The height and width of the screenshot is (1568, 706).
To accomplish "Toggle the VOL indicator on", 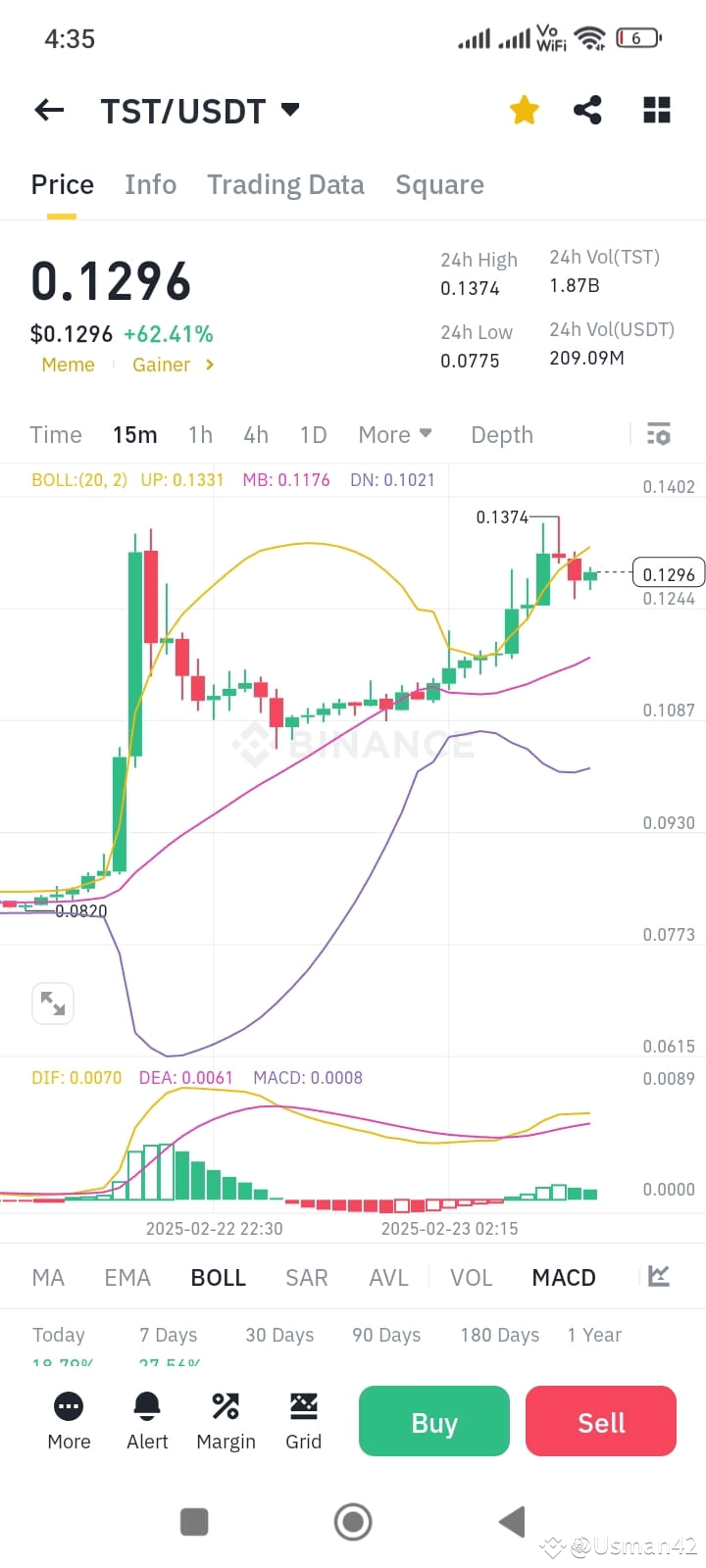I will point(471,1276).
